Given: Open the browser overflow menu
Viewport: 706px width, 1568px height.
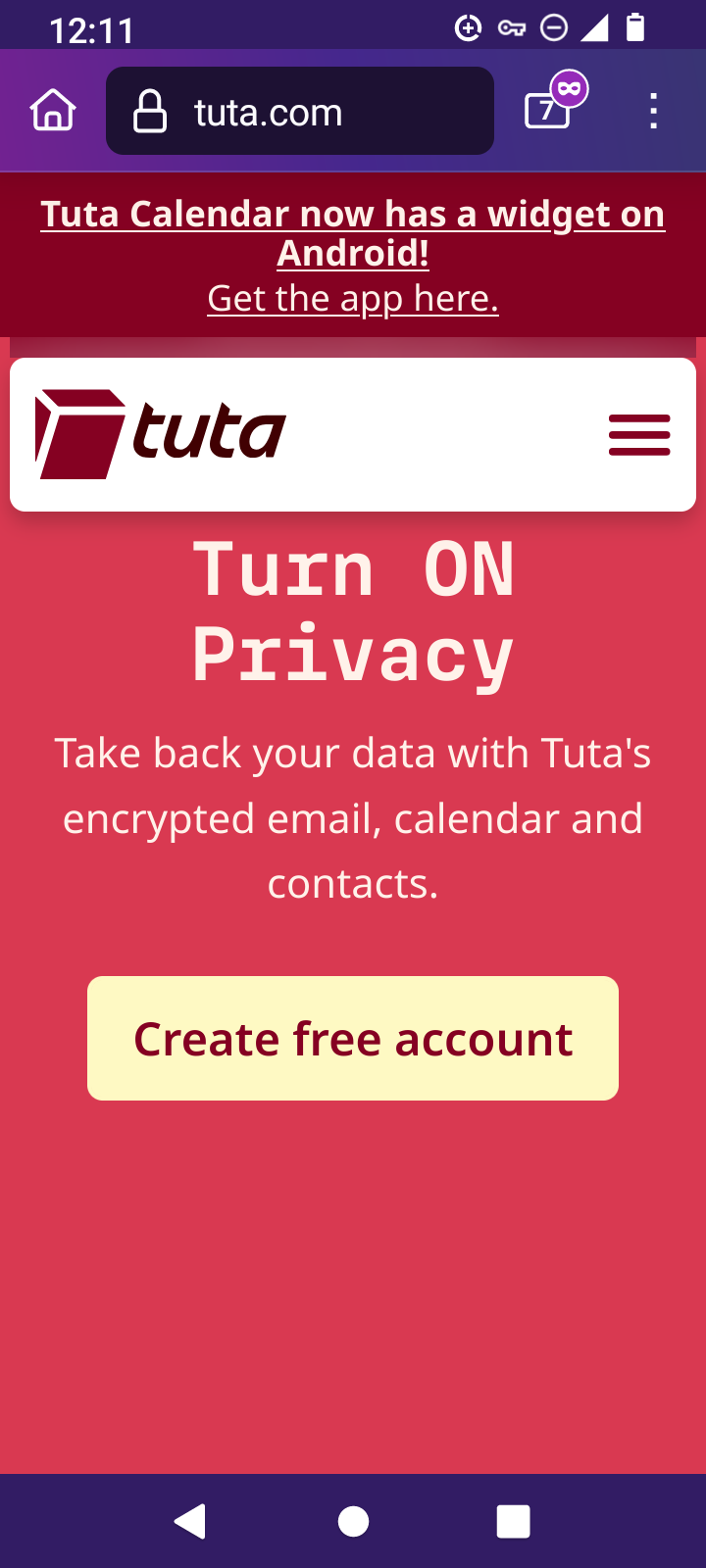Looking at the screenshot, I should point(653,112).
